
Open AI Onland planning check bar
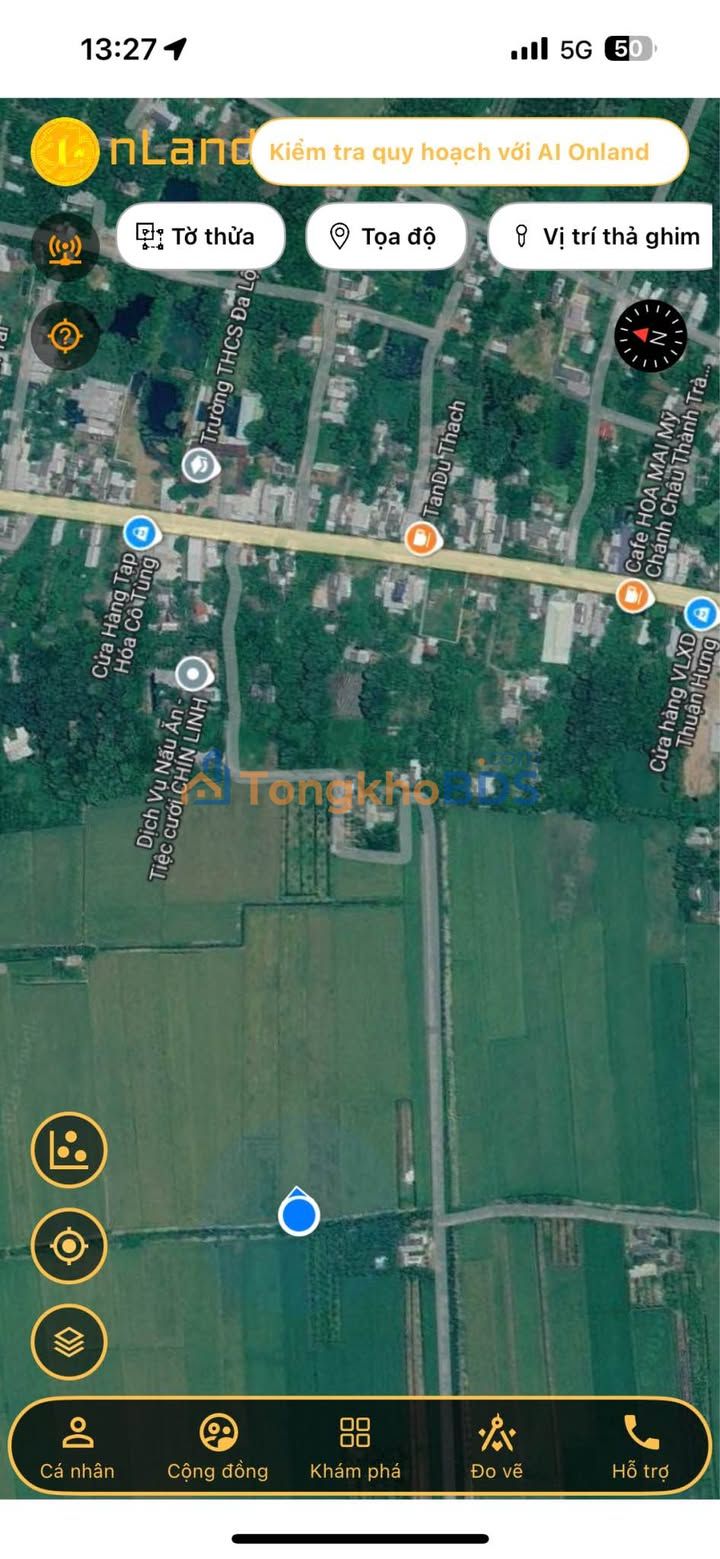click(x=468, y=152)
